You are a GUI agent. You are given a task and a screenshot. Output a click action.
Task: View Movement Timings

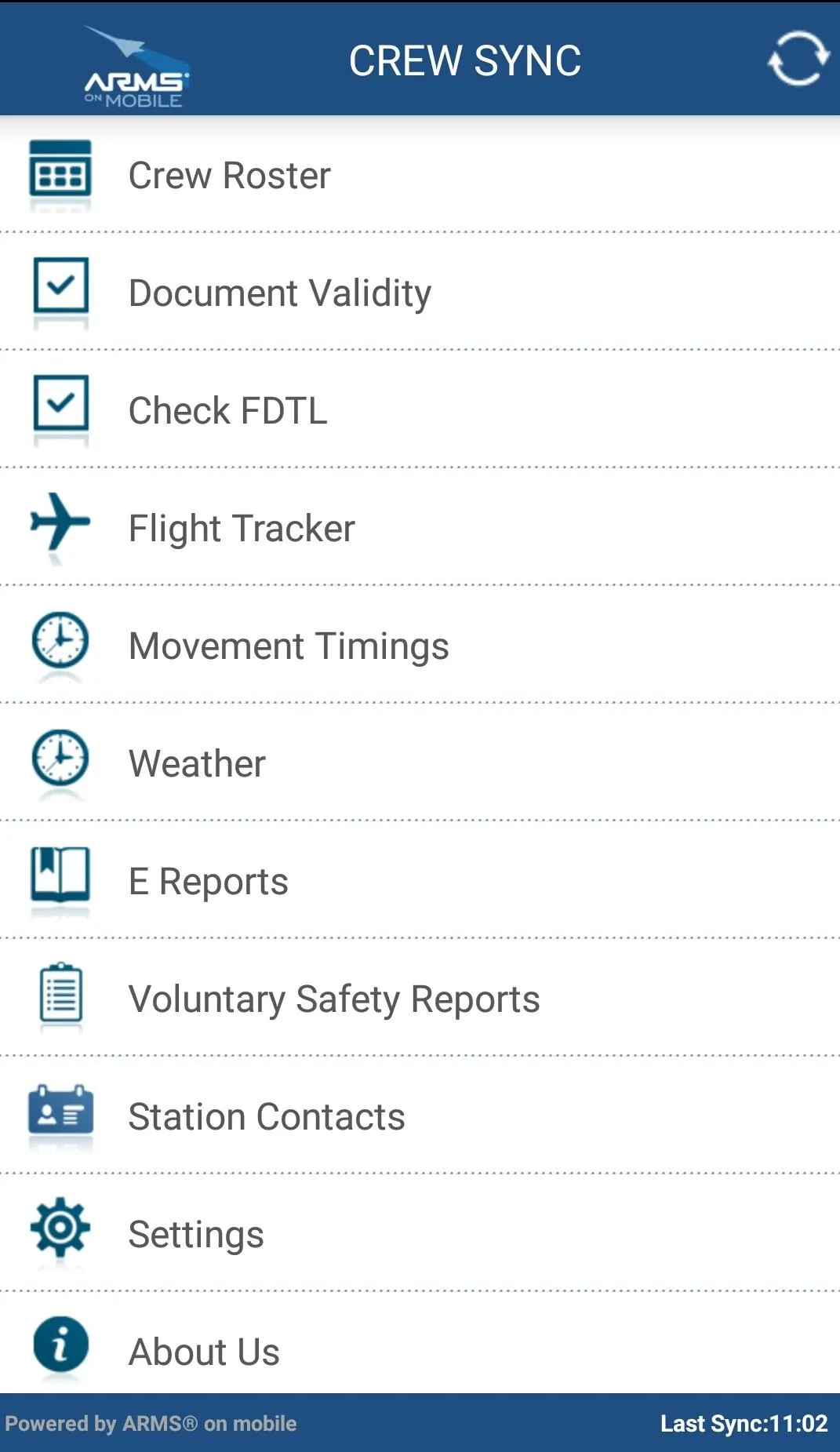coord(289,646)
